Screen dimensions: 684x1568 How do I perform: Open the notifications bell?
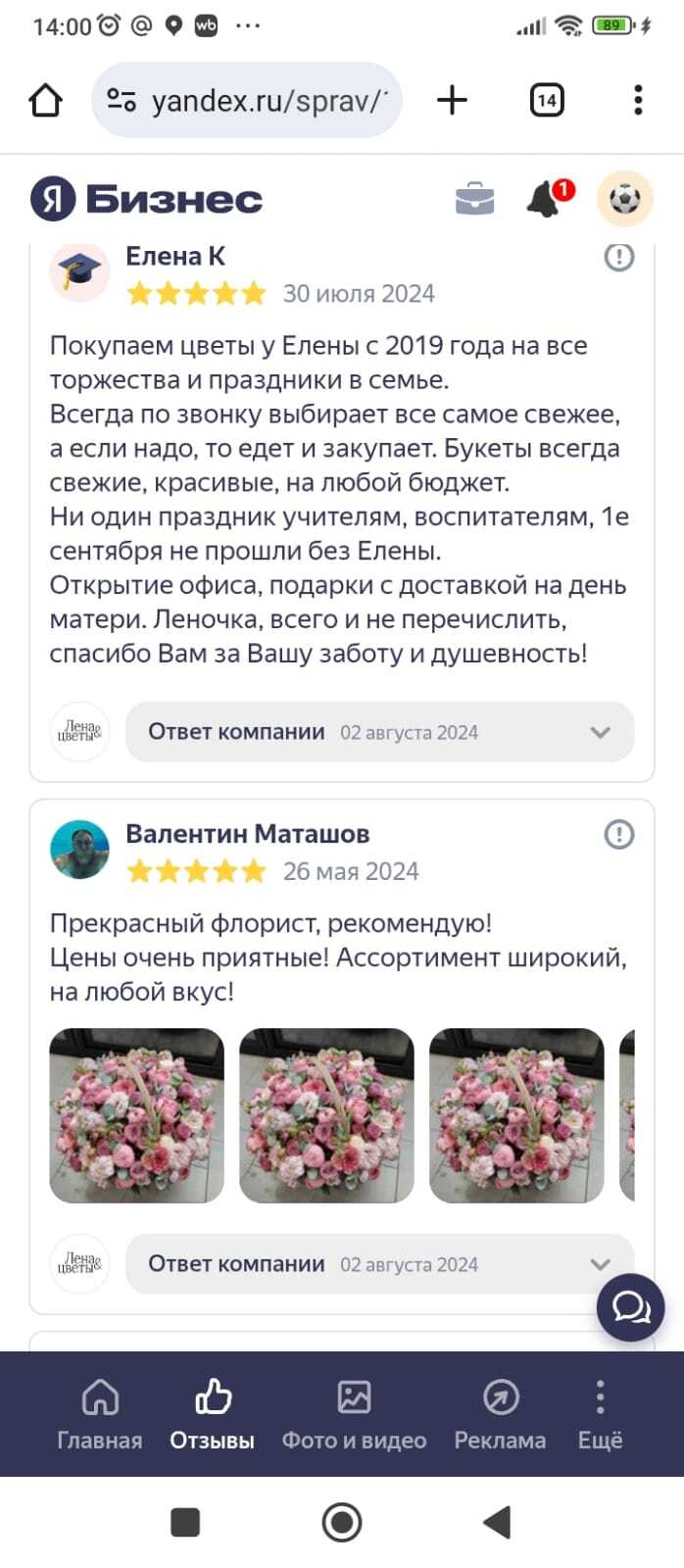pos(545,199)
